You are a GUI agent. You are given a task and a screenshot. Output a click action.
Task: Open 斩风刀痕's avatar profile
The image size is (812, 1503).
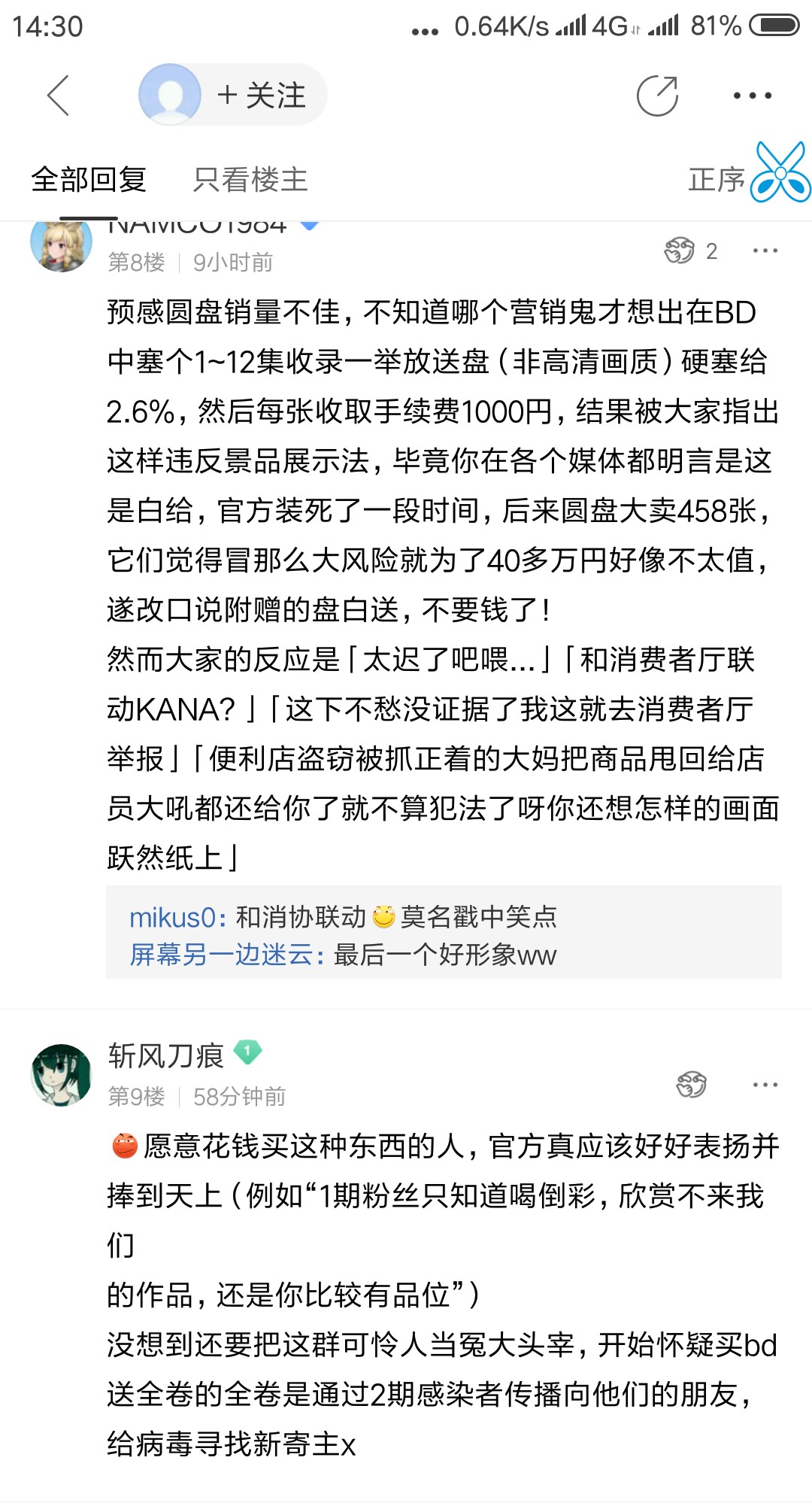[61, 1075]
